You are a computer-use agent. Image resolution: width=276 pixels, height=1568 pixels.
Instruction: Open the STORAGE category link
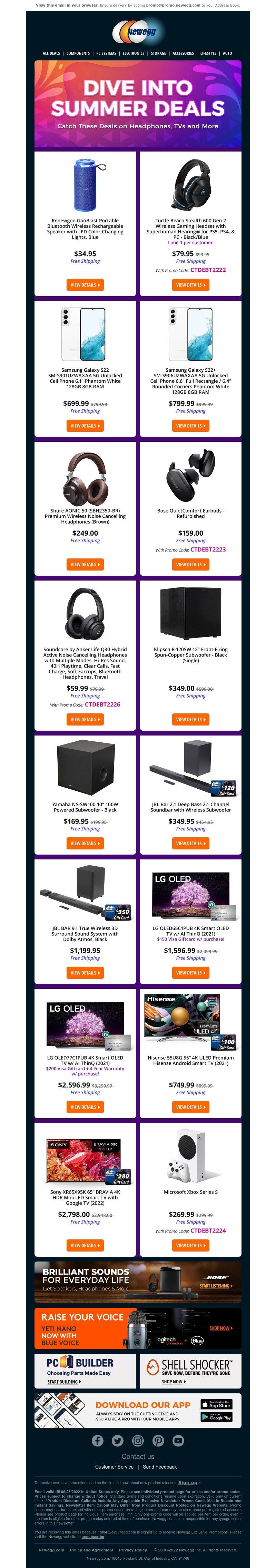[158, 53]
